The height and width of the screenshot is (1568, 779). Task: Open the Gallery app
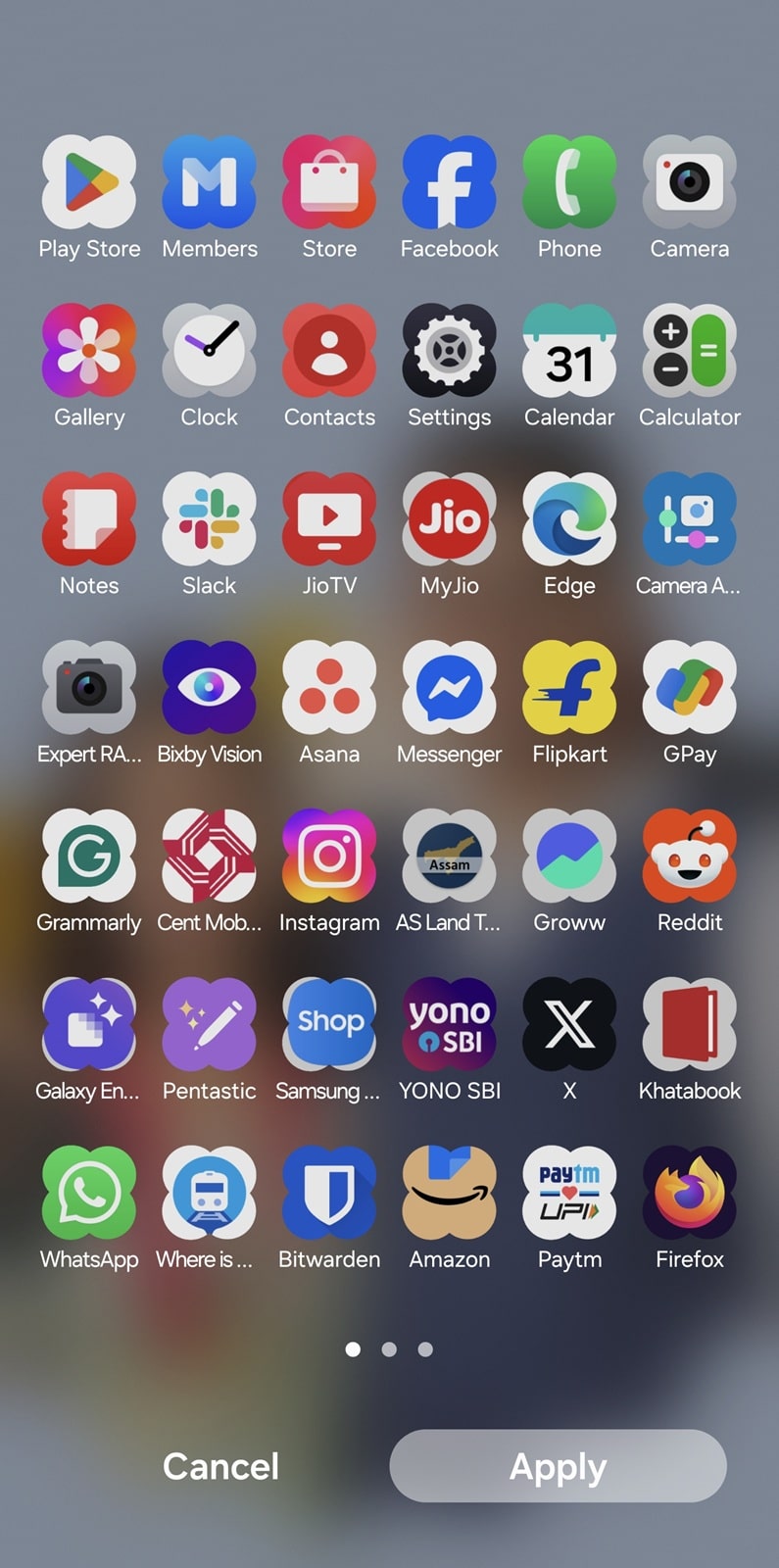(89, 351)
